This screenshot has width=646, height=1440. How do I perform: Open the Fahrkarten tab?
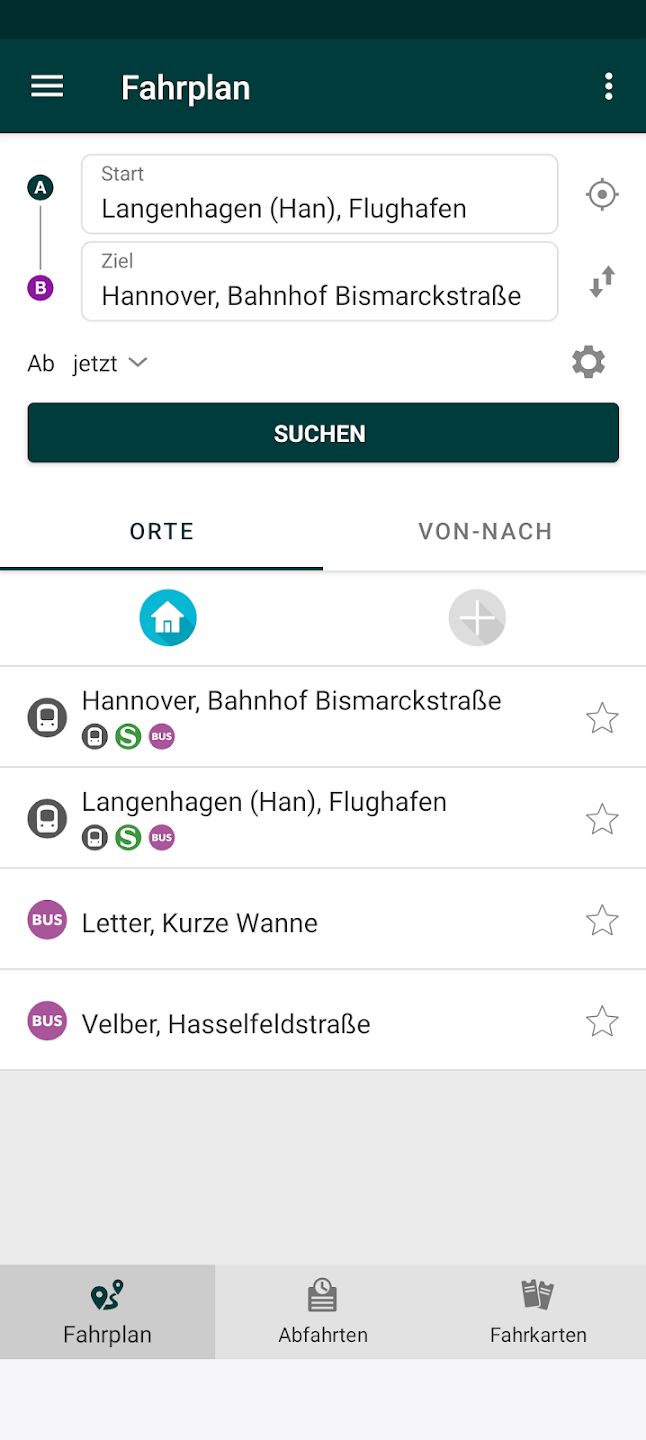click(x=538, y=1312)
